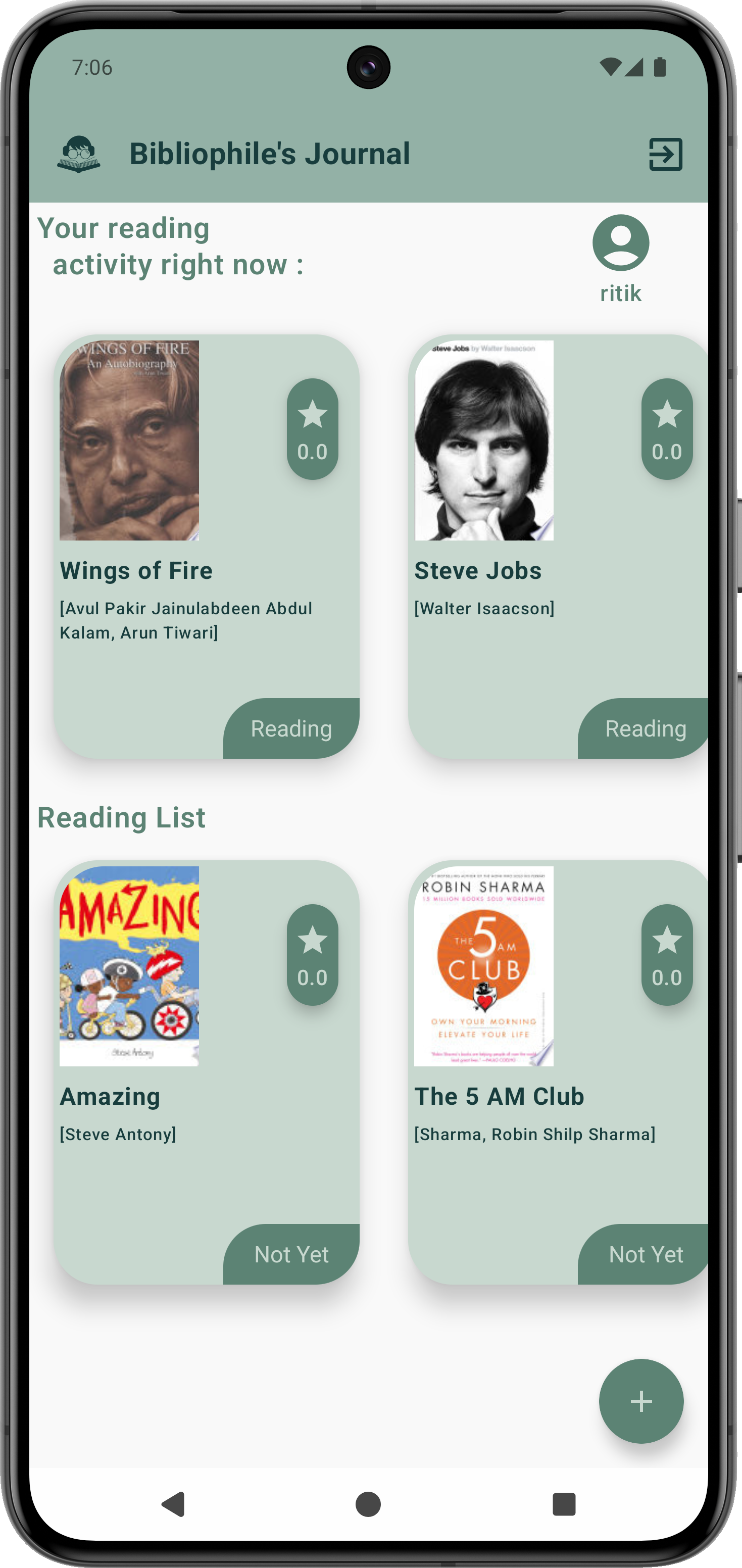Open the Amazing book card
742x1568 pixels.
click(x=206, y=1072)
